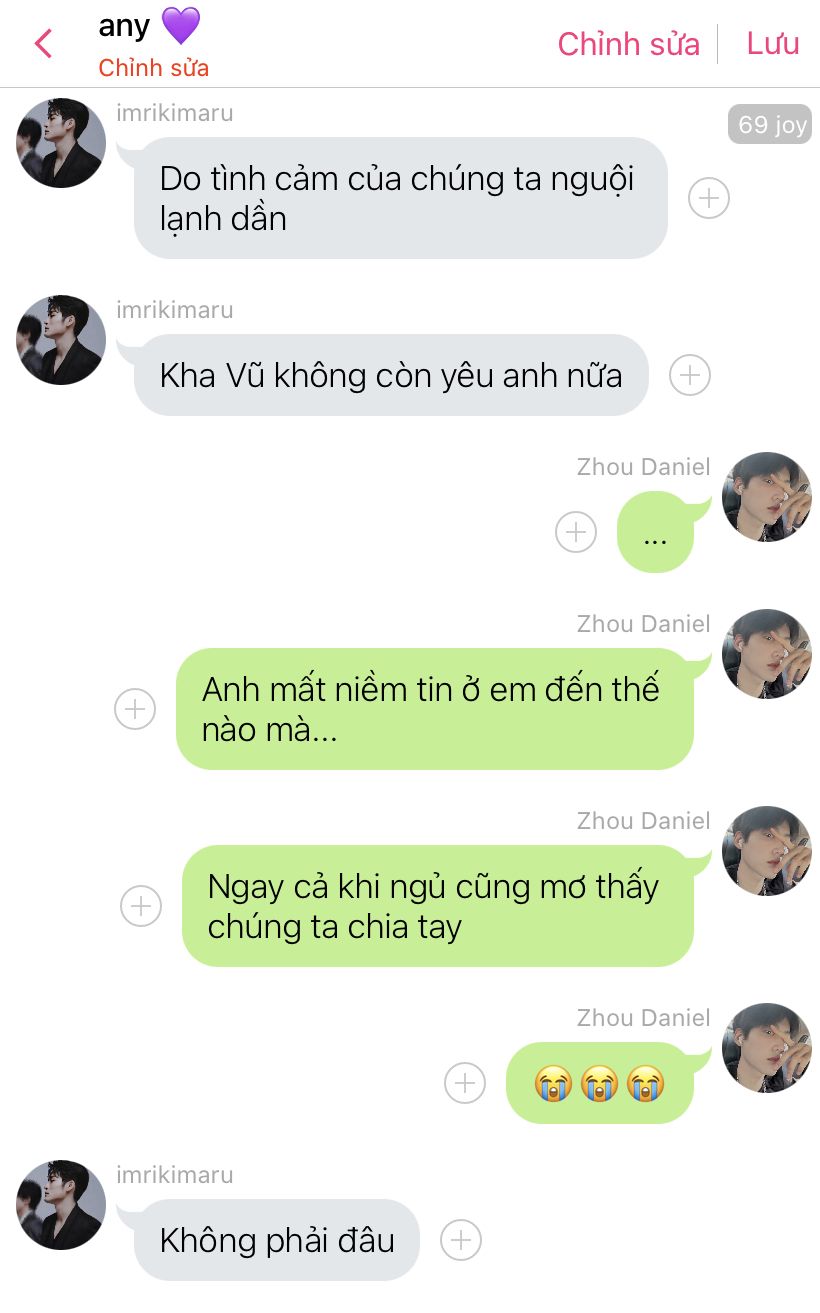Open the 69 joy badge
The height and width of the screenshot is (1313, 820).
coord(770,124)
